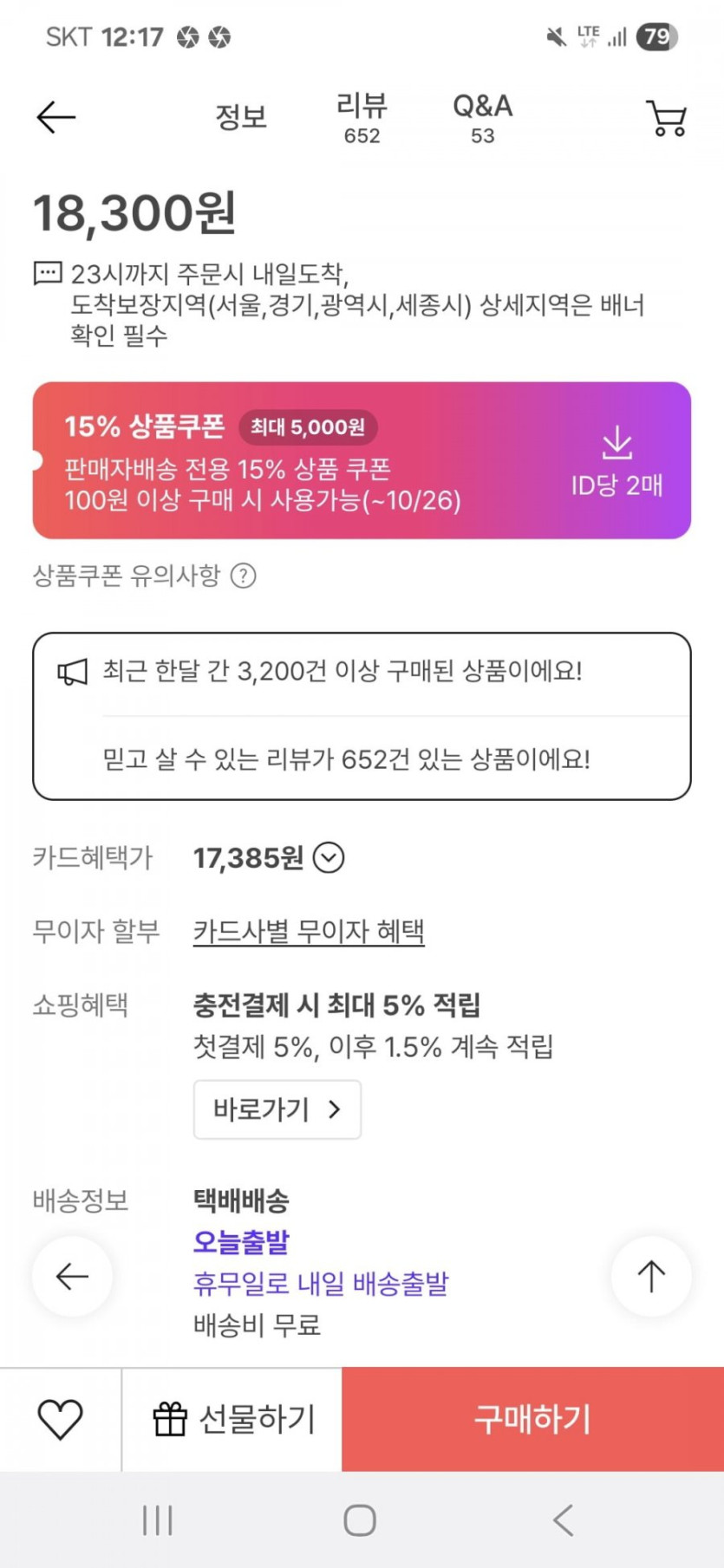Open recent apps from the navigation bar
724x1568 pixels.
(x=158, y=1519)
